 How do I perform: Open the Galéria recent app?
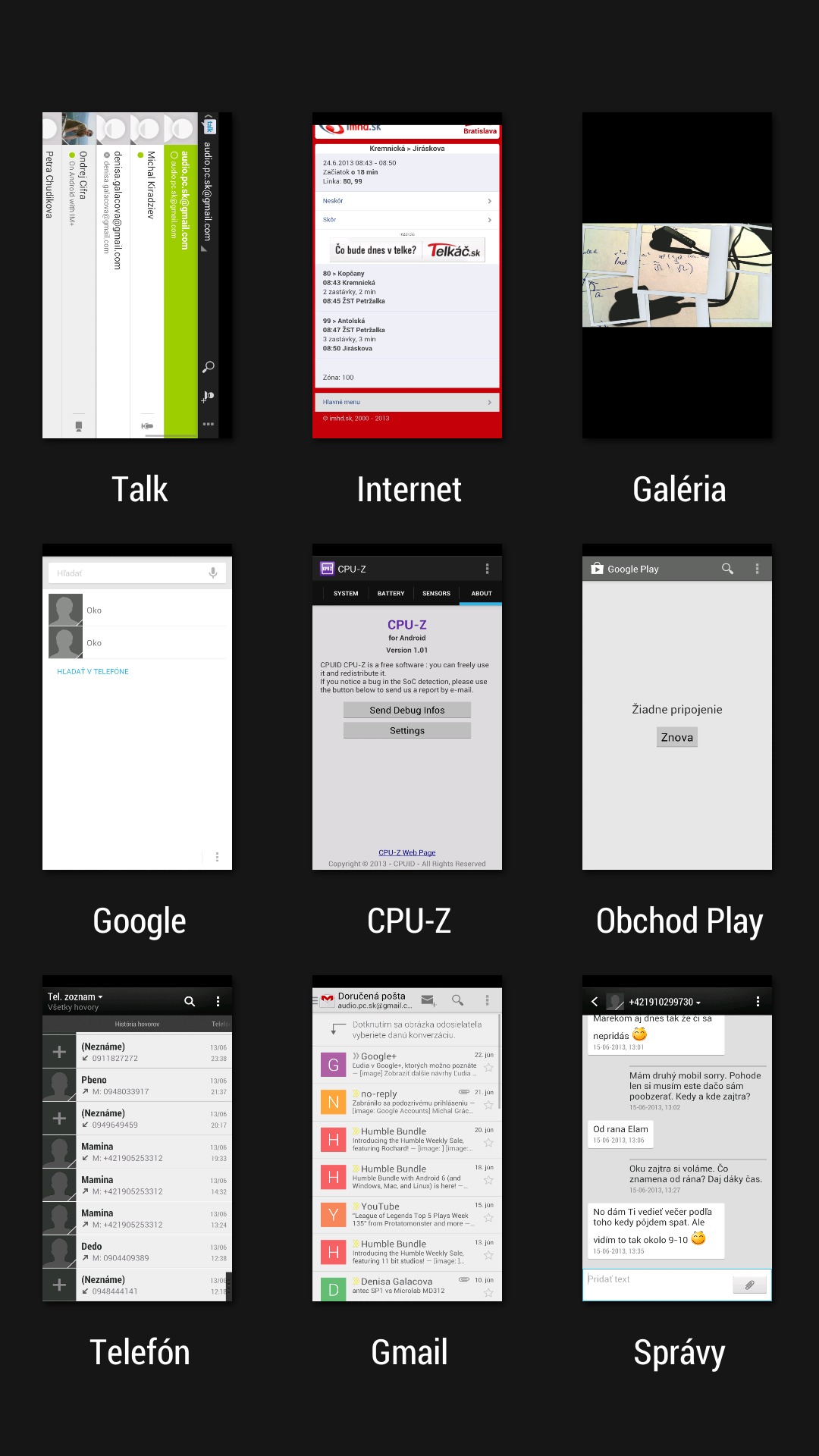pyautogui.click(x=677, y=275)
